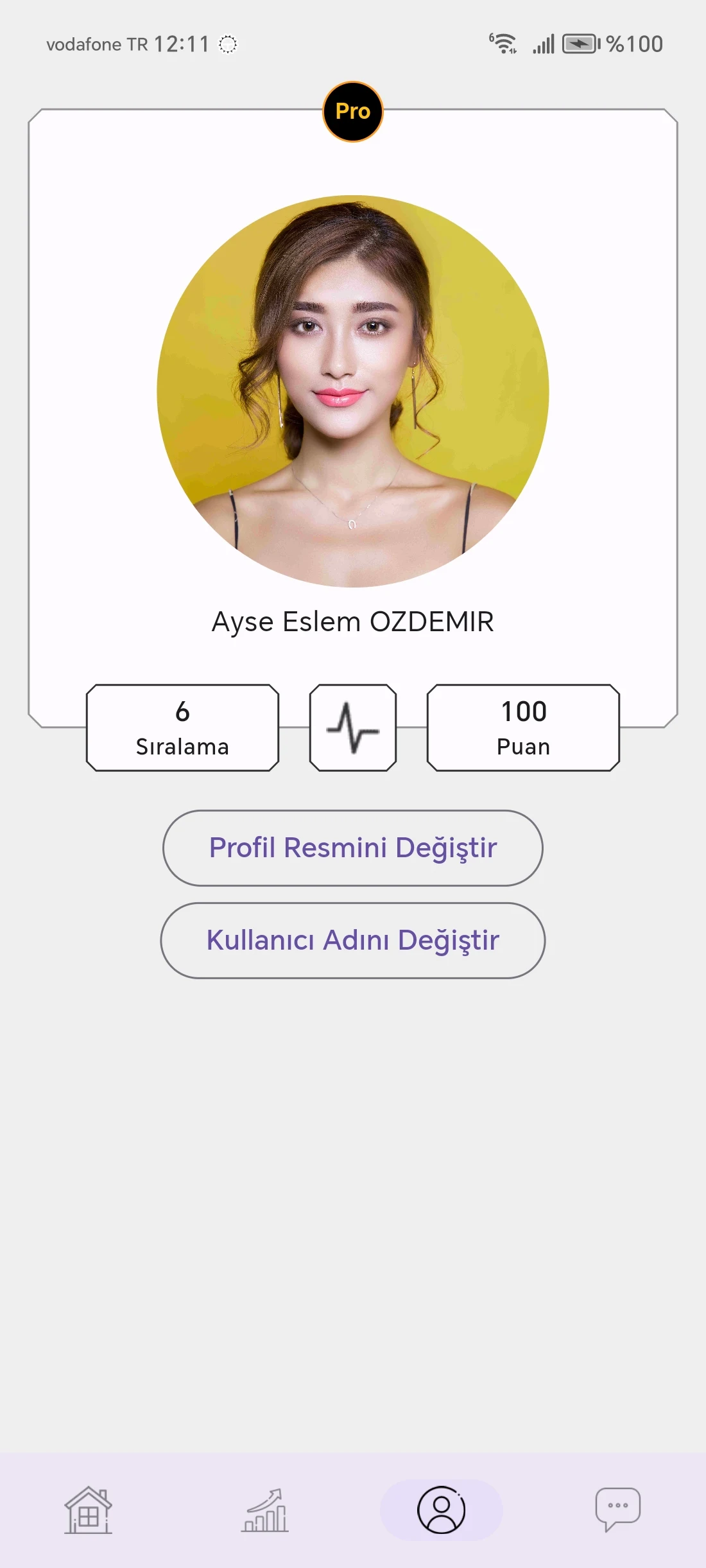Tap Profil Resmini Değiştir button
The image size is (706, 1568).
click(352, 848)
